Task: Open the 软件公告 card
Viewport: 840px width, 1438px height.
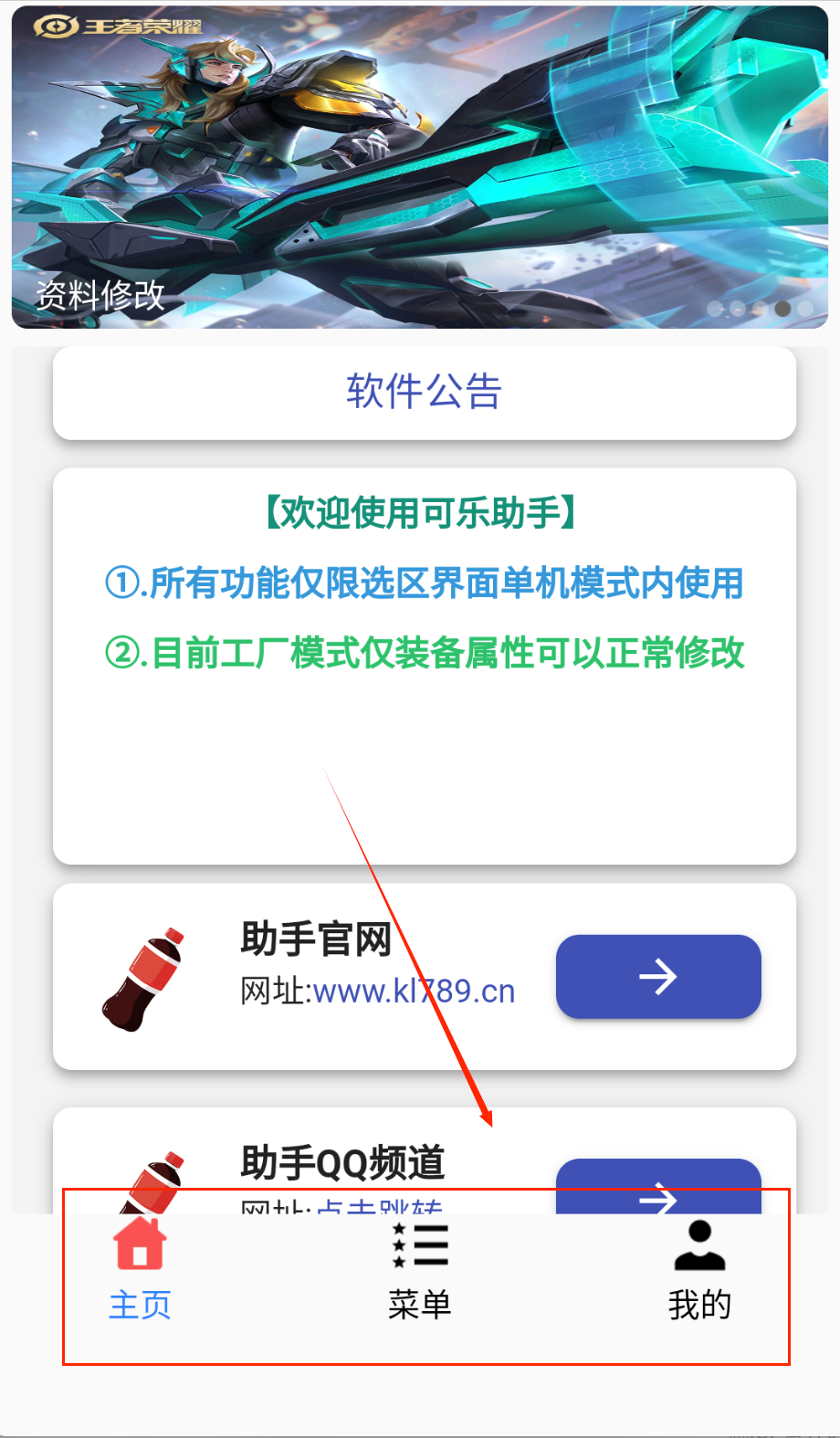Action: (425, 393)
